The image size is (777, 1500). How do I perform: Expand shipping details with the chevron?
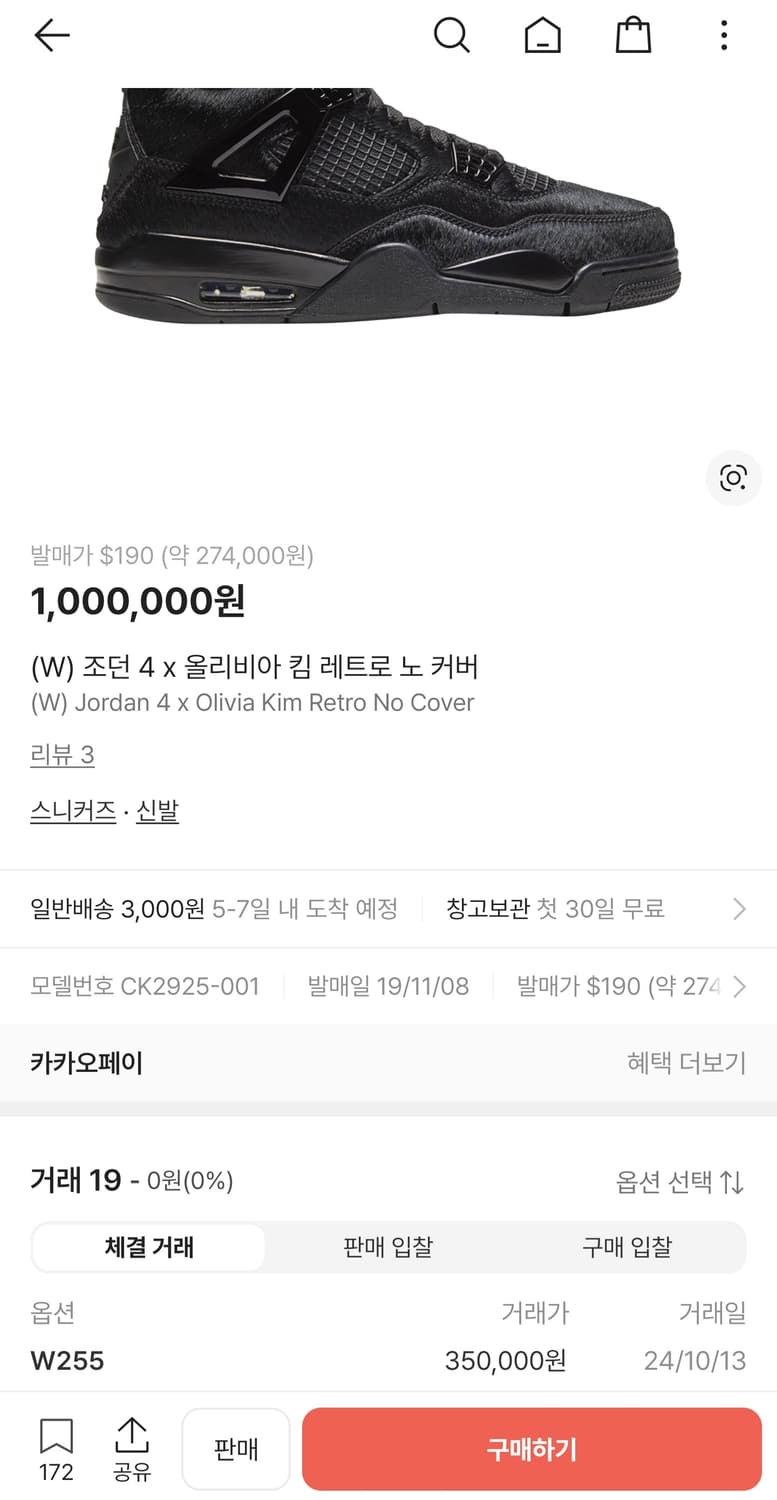click(740, 908)
